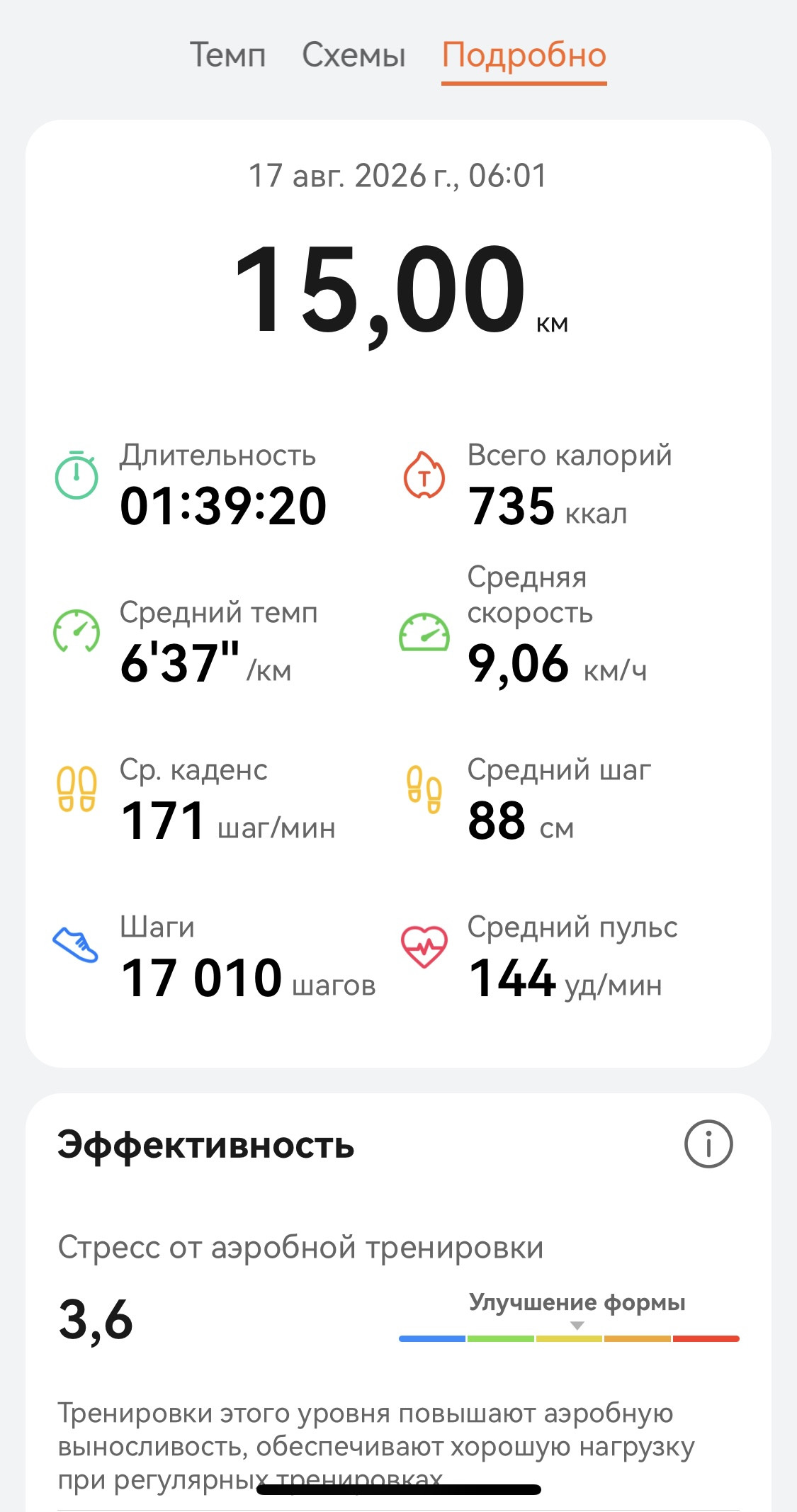Open the Схемы tab
This screenshot has height=1512, width=797.
coord(354,55)
